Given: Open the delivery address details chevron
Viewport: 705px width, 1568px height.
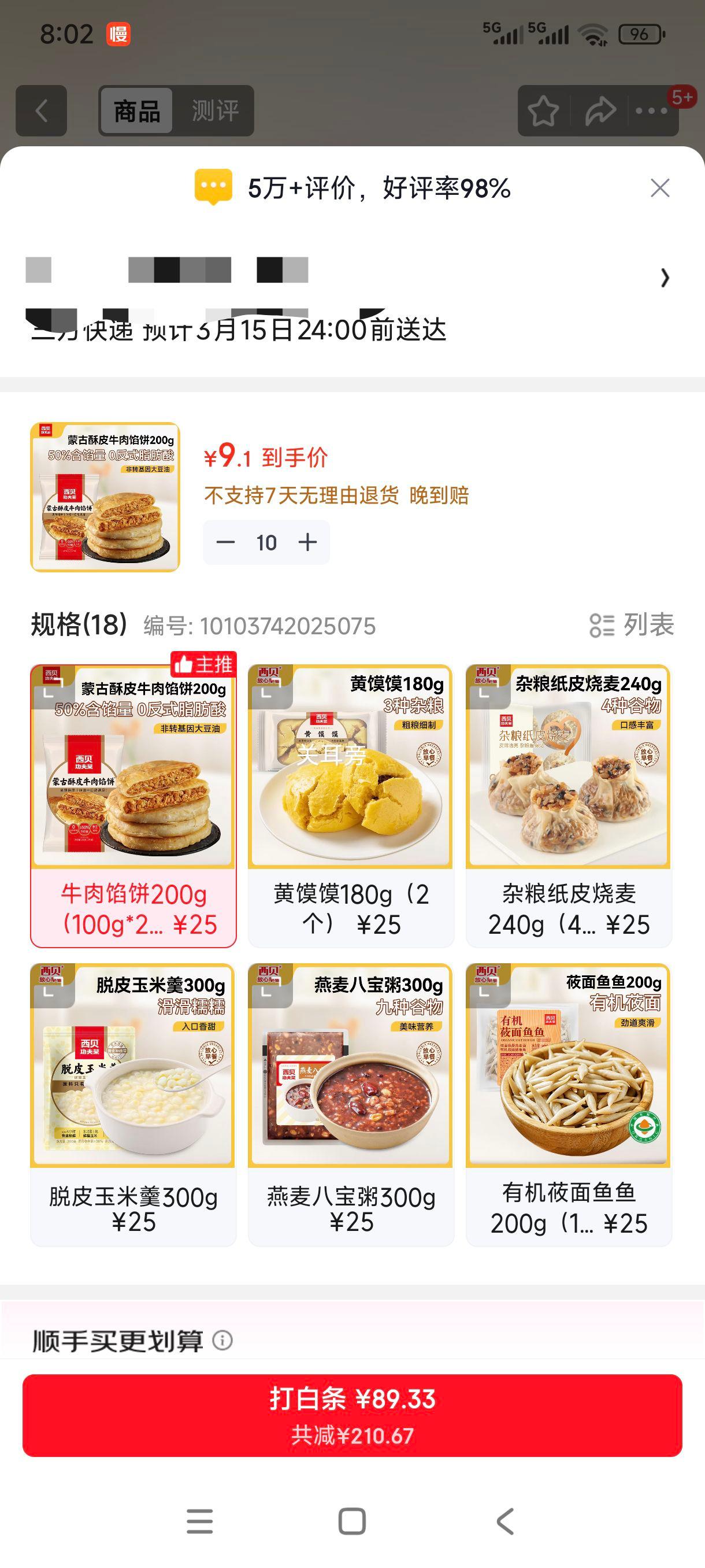Looking at the screenshot, I should tap(665, 278).
